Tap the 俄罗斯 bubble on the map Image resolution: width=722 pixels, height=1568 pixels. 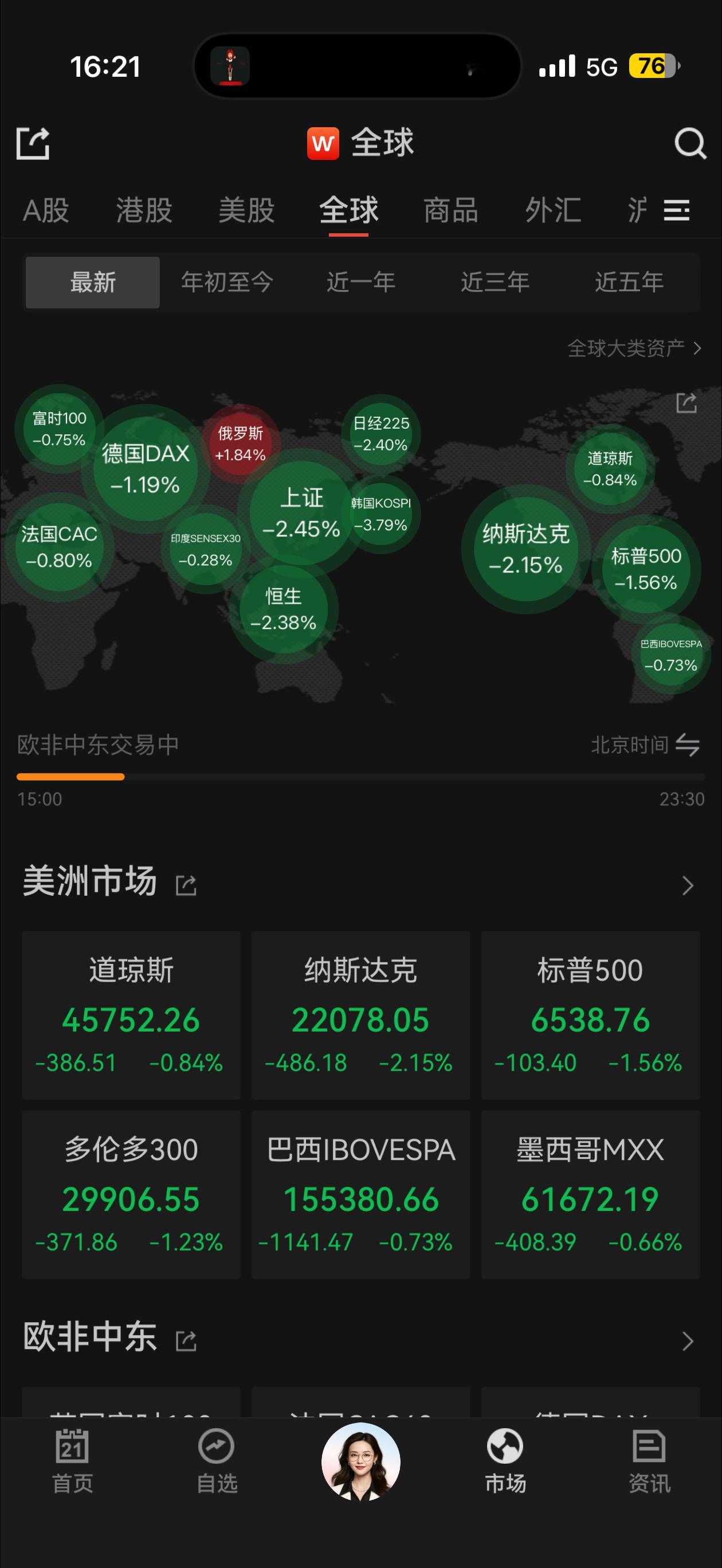click(241, 442)
